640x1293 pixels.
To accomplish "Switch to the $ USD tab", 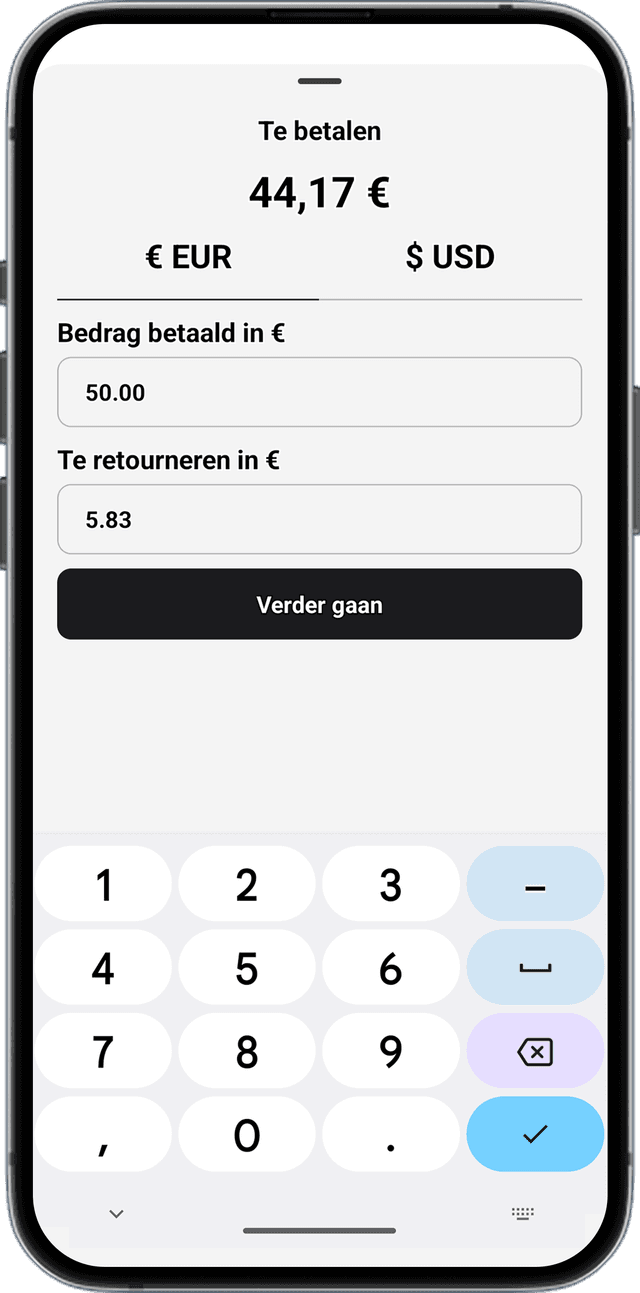I will coord(450,258).
